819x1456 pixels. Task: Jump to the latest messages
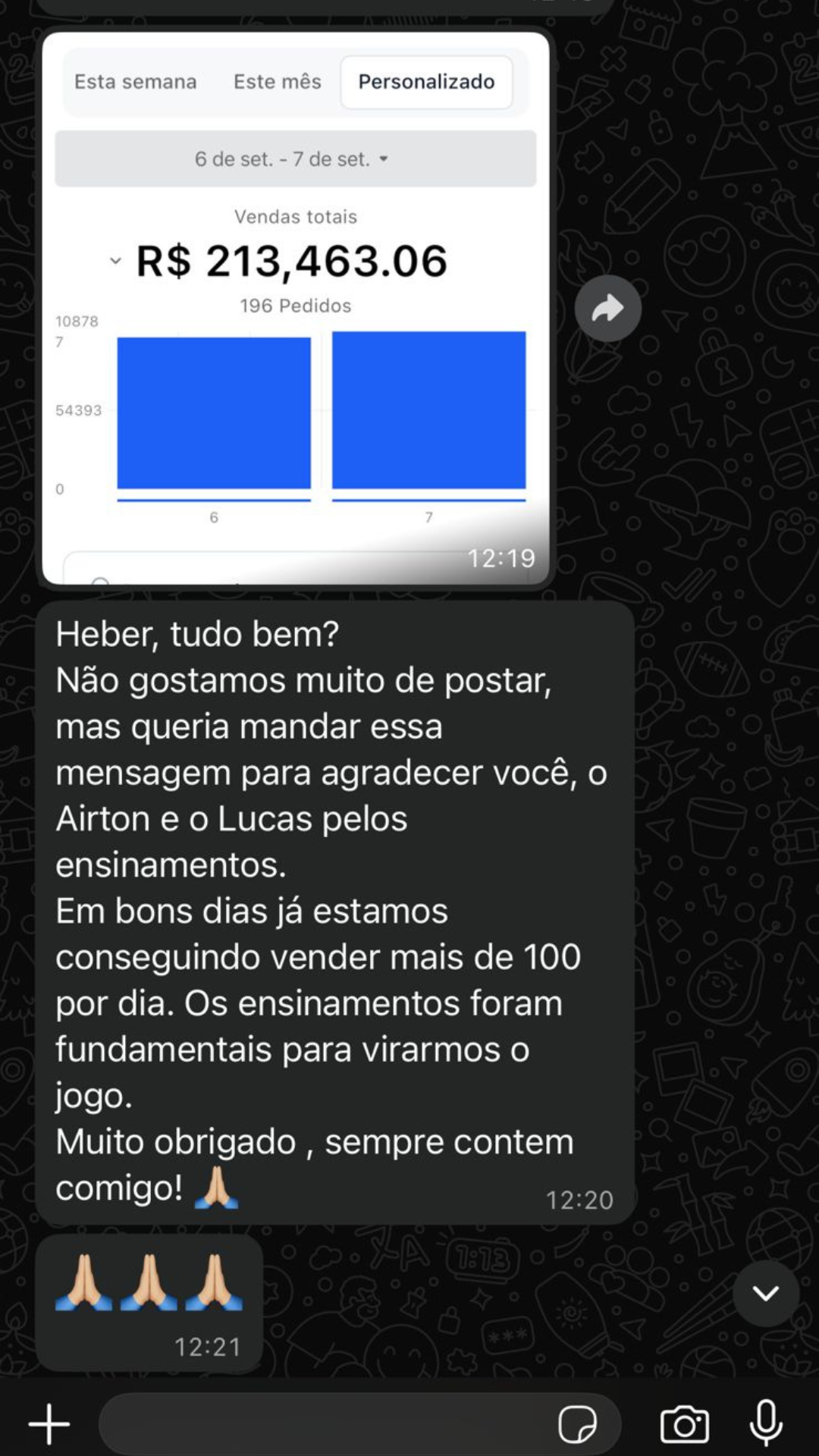pos(765,1293)
